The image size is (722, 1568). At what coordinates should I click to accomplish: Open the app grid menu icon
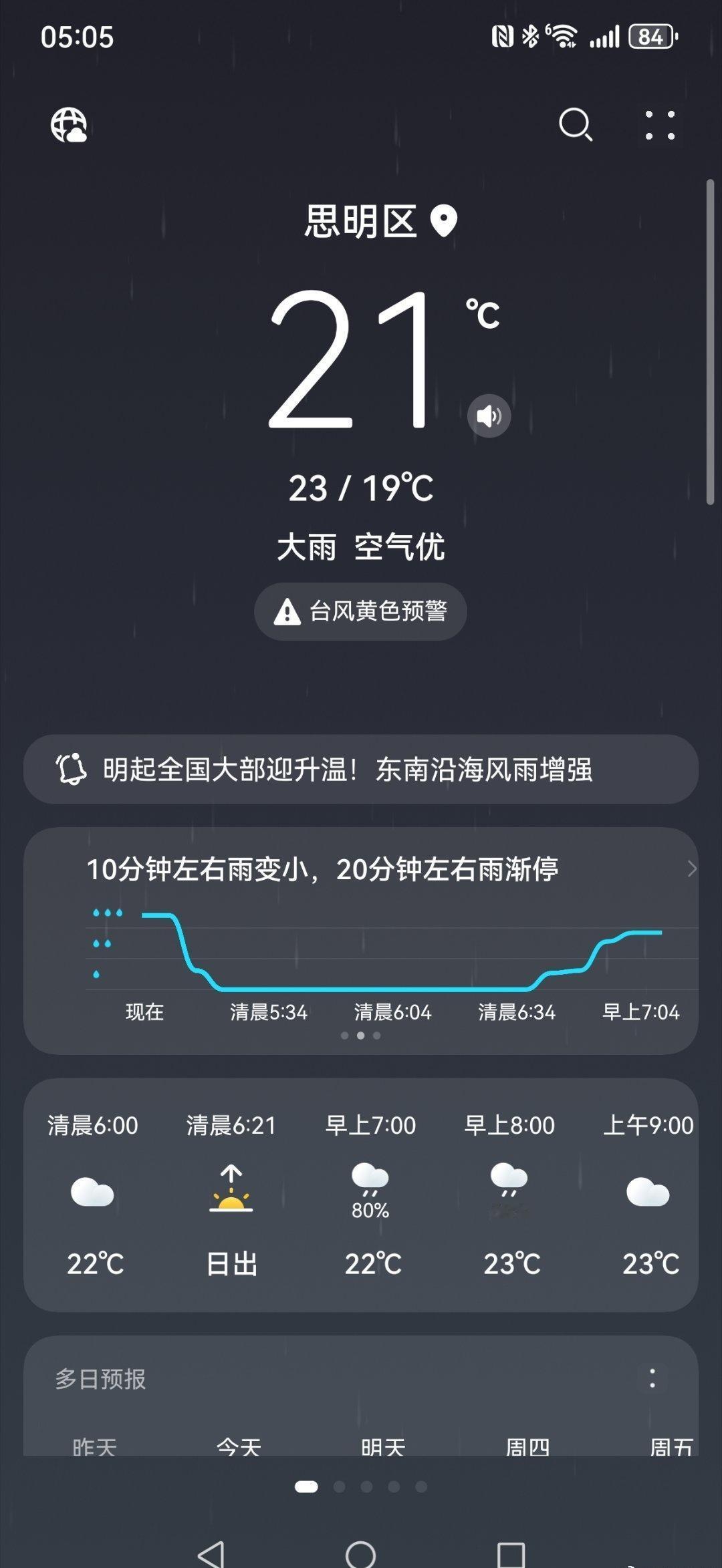pos(659,126)
